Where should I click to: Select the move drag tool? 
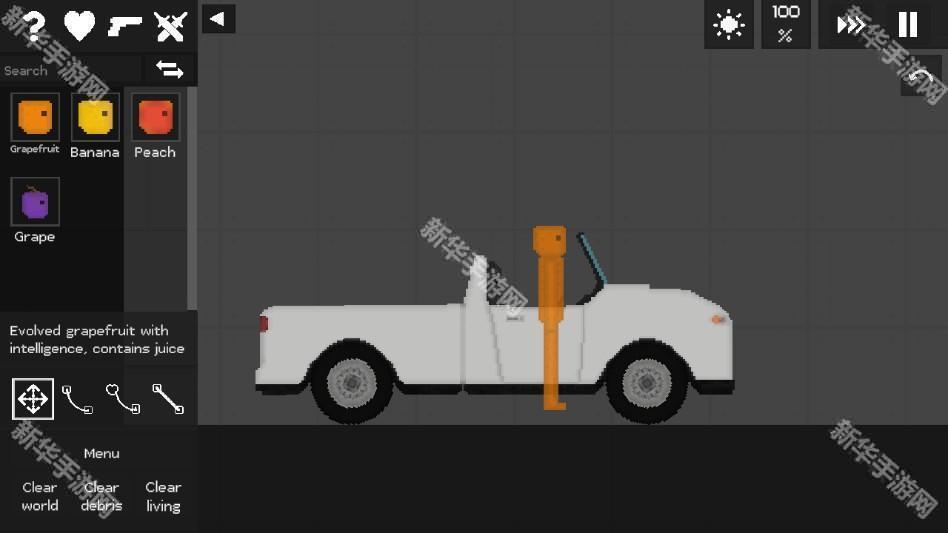tap(33, 399)
